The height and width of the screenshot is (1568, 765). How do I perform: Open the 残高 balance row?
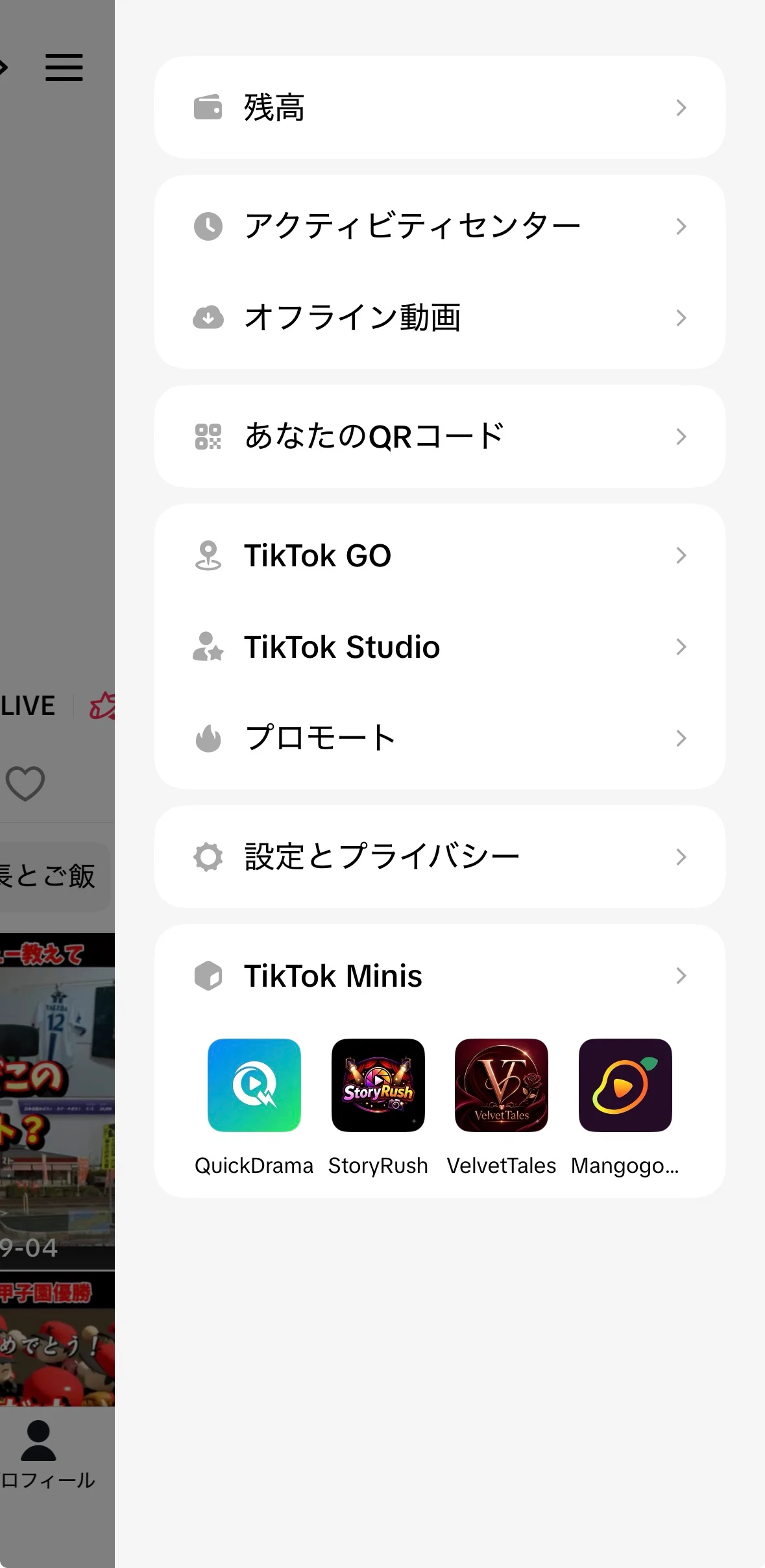[439, 107]
